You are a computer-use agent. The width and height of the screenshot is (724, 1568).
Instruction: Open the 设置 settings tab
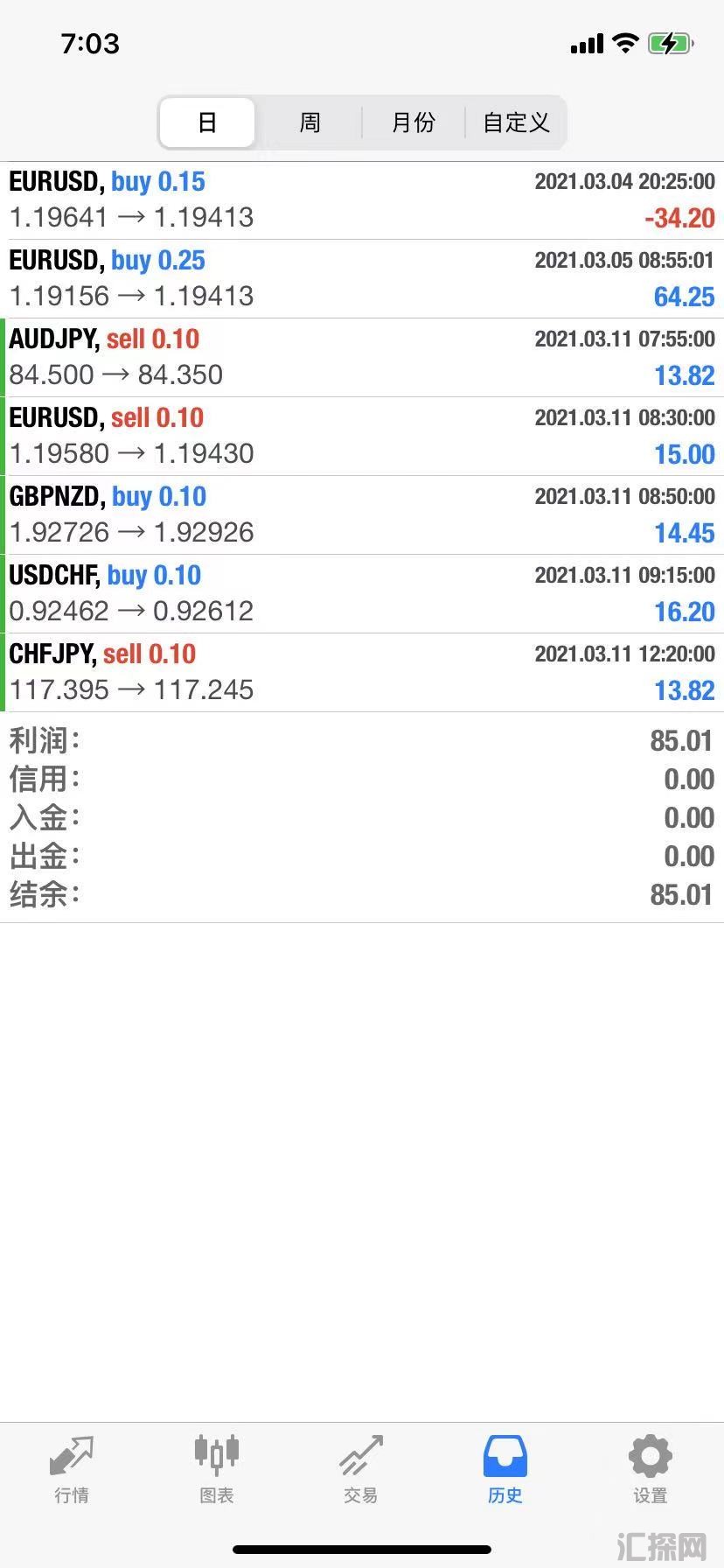tap(650, 1470)
